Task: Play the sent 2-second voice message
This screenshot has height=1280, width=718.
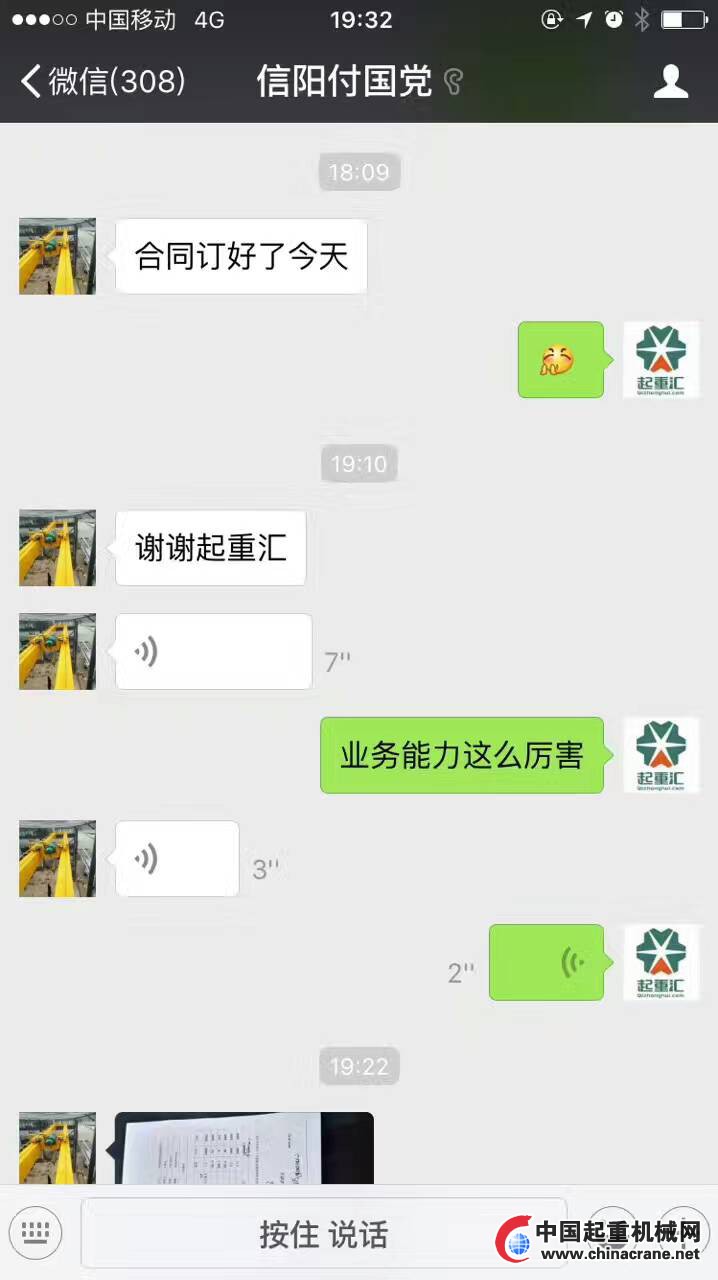Action: [546, 962]
